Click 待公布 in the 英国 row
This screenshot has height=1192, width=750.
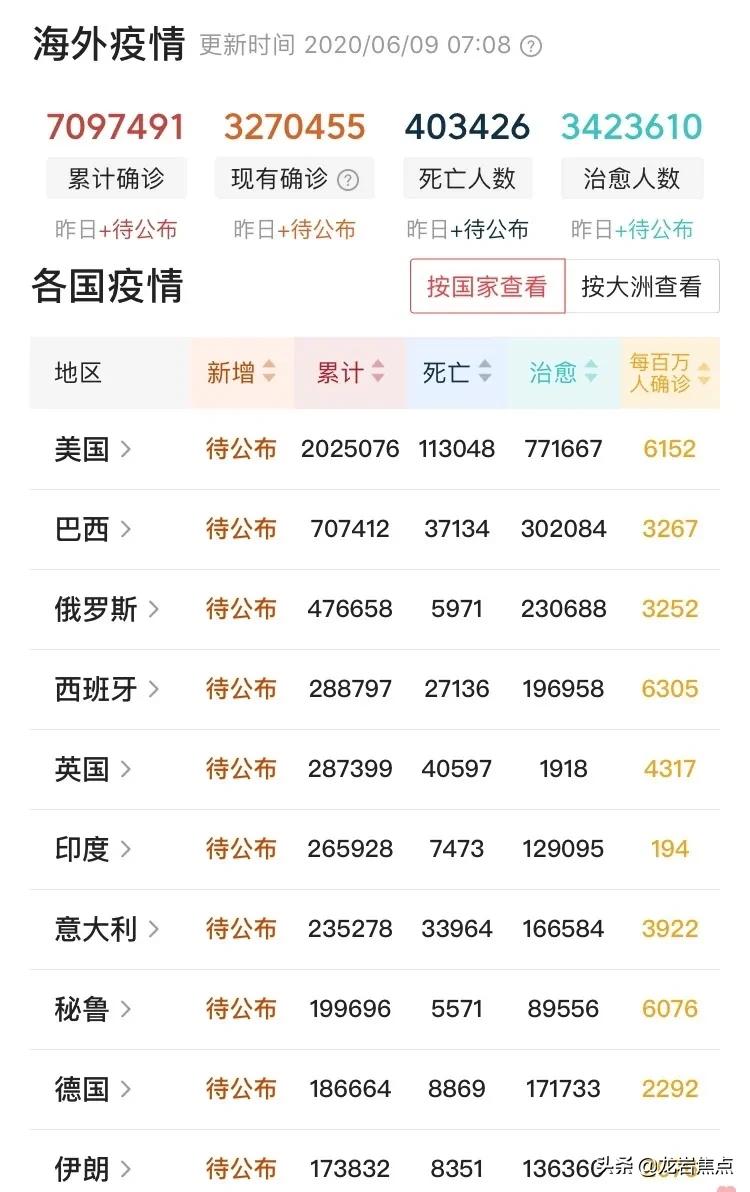point(241,770)
